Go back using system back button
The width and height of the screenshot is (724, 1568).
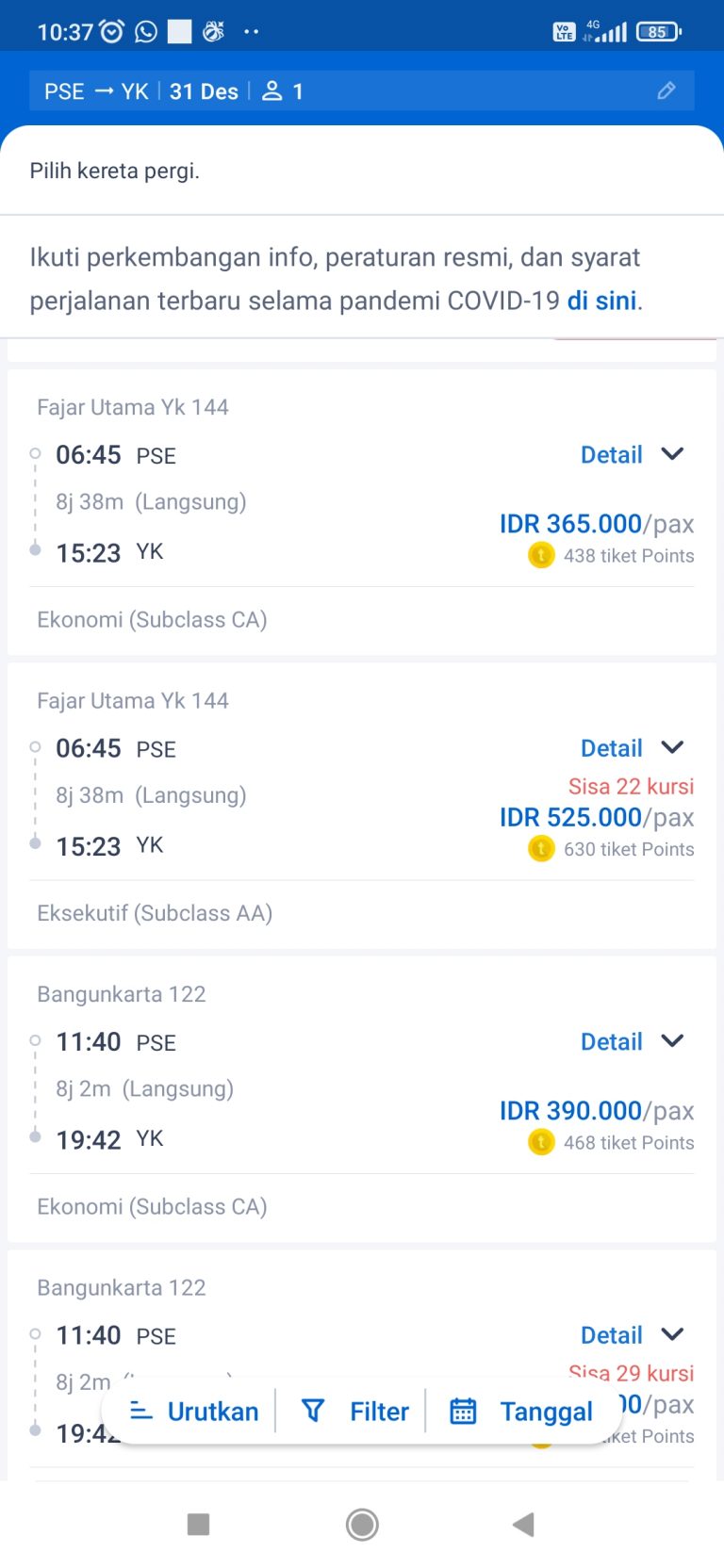point(523,1524)
